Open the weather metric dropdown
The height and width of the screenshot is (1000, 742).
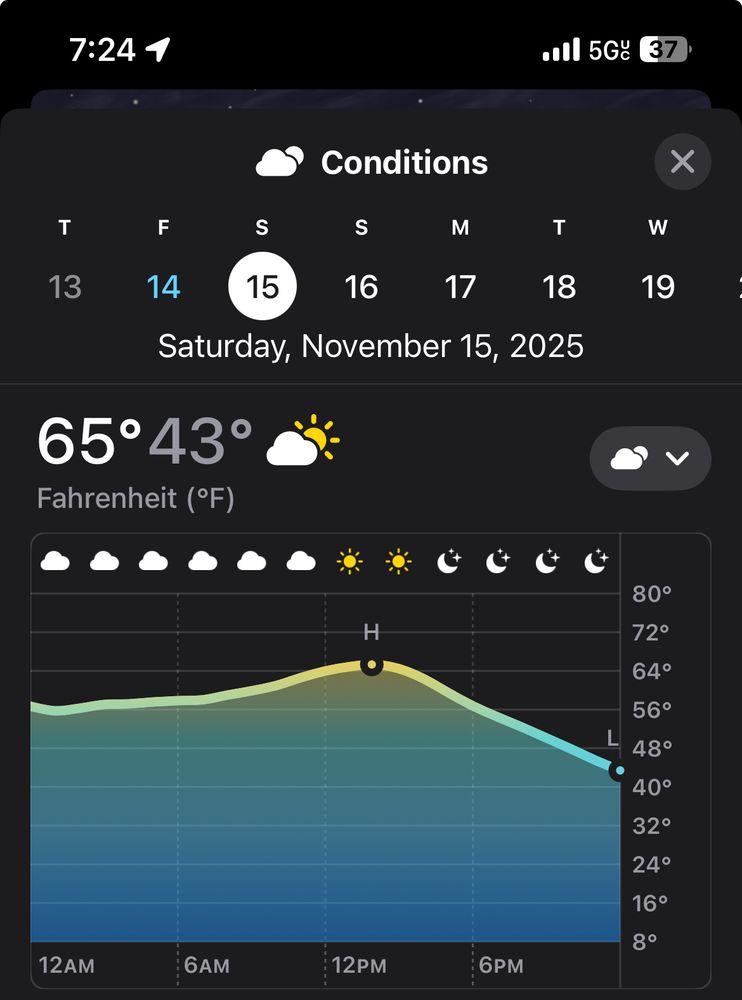tap(650, 458)
